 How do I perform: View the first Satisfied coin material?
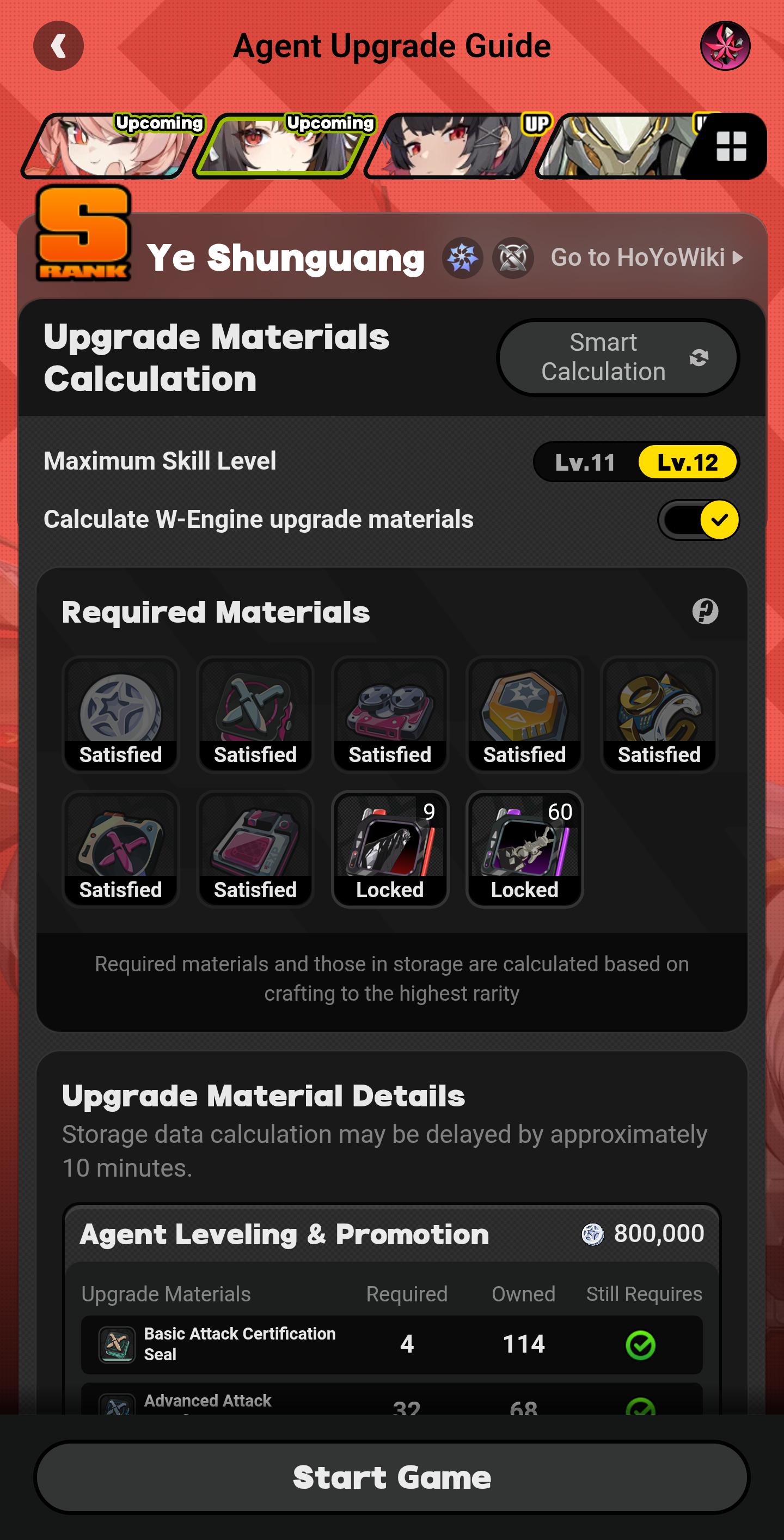coord(121,714)
